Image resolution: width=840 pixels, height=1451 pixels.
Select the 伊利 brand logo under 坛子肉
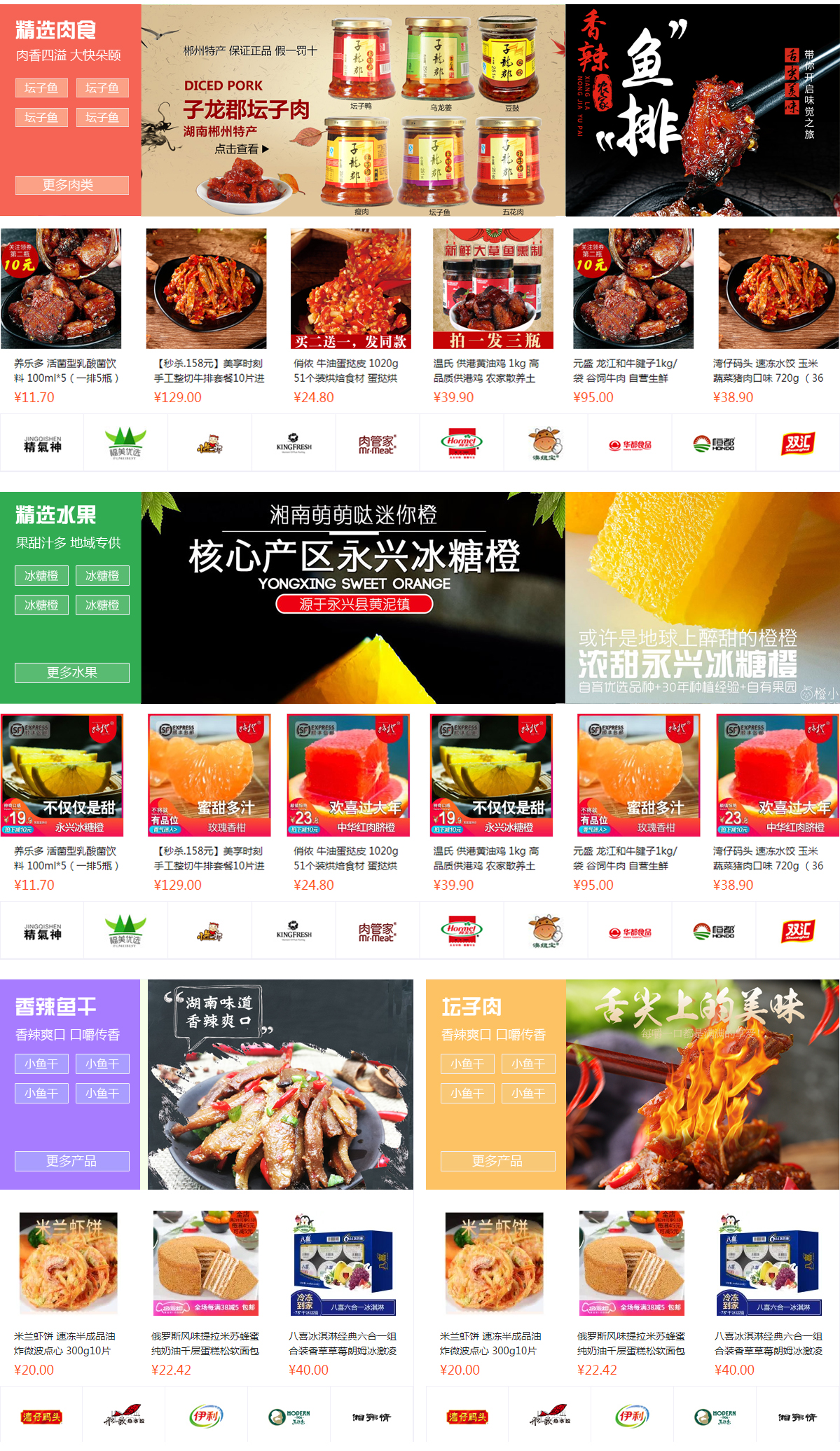tap(632, 1417)
